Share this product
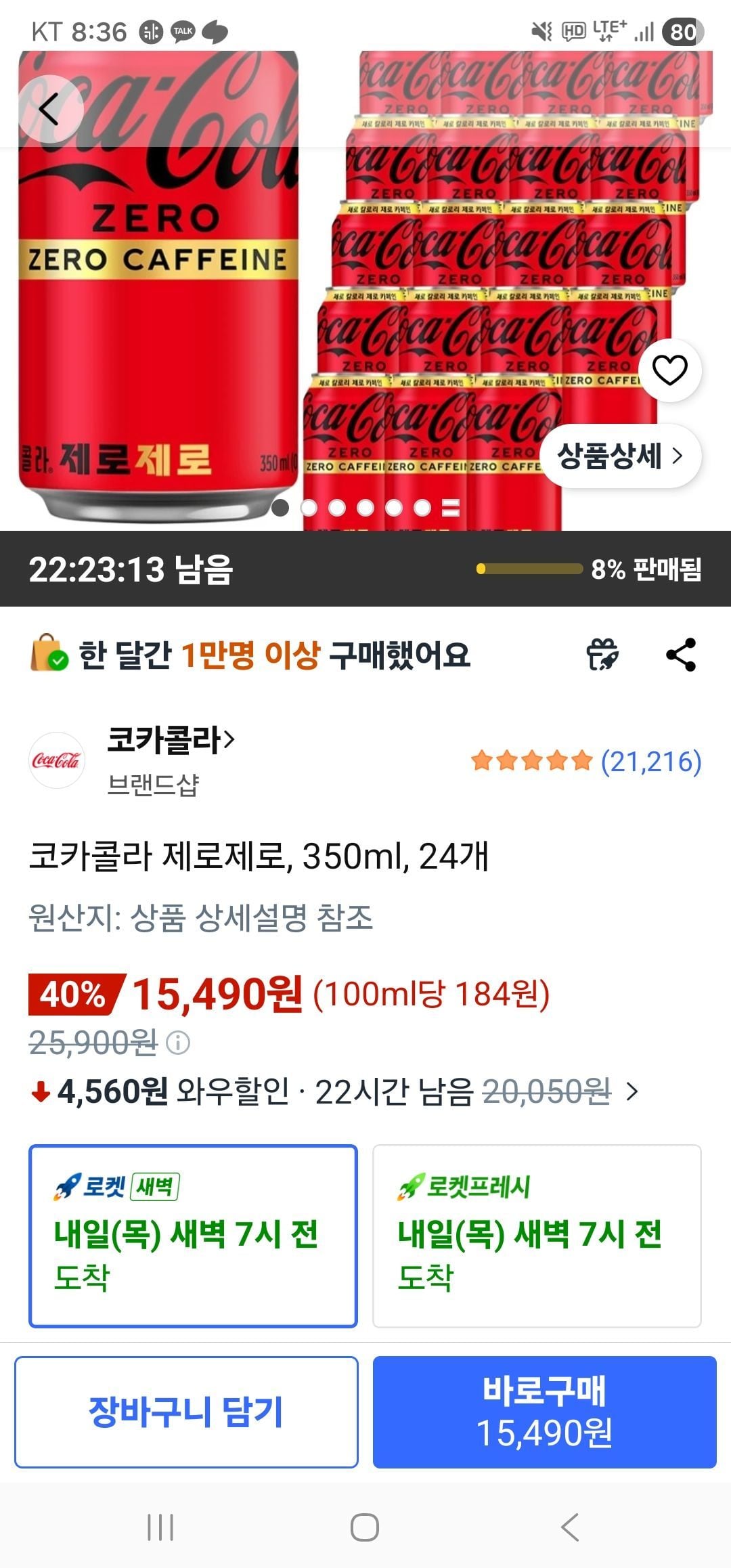This screenshot has height=1568, width=731. point(681,655)
